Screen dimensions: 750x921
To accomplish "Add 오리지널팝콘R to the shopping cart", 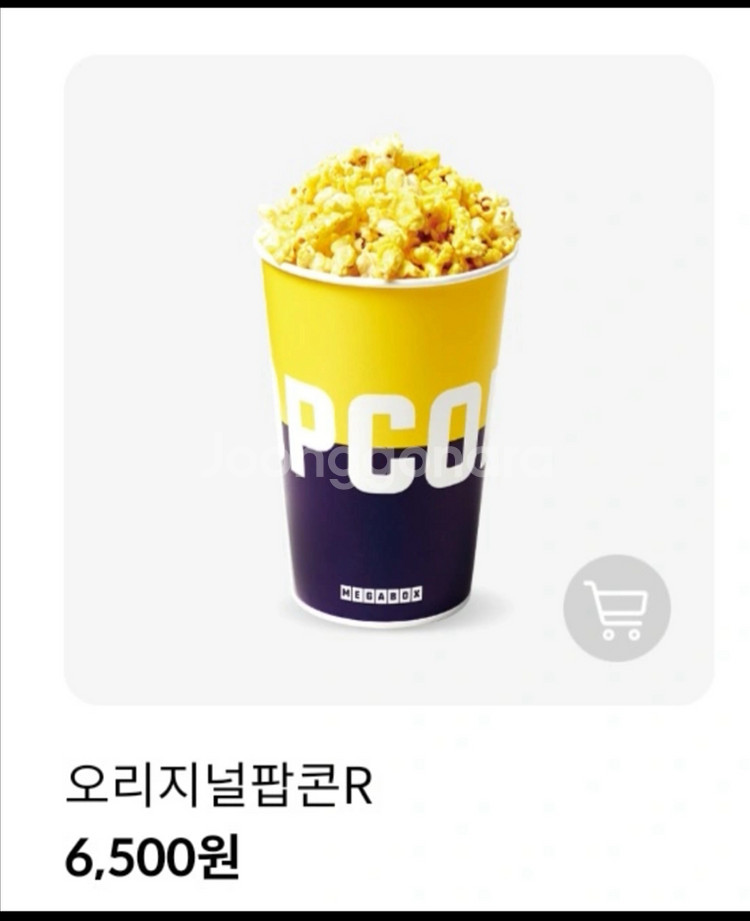I will click(616, 607).
